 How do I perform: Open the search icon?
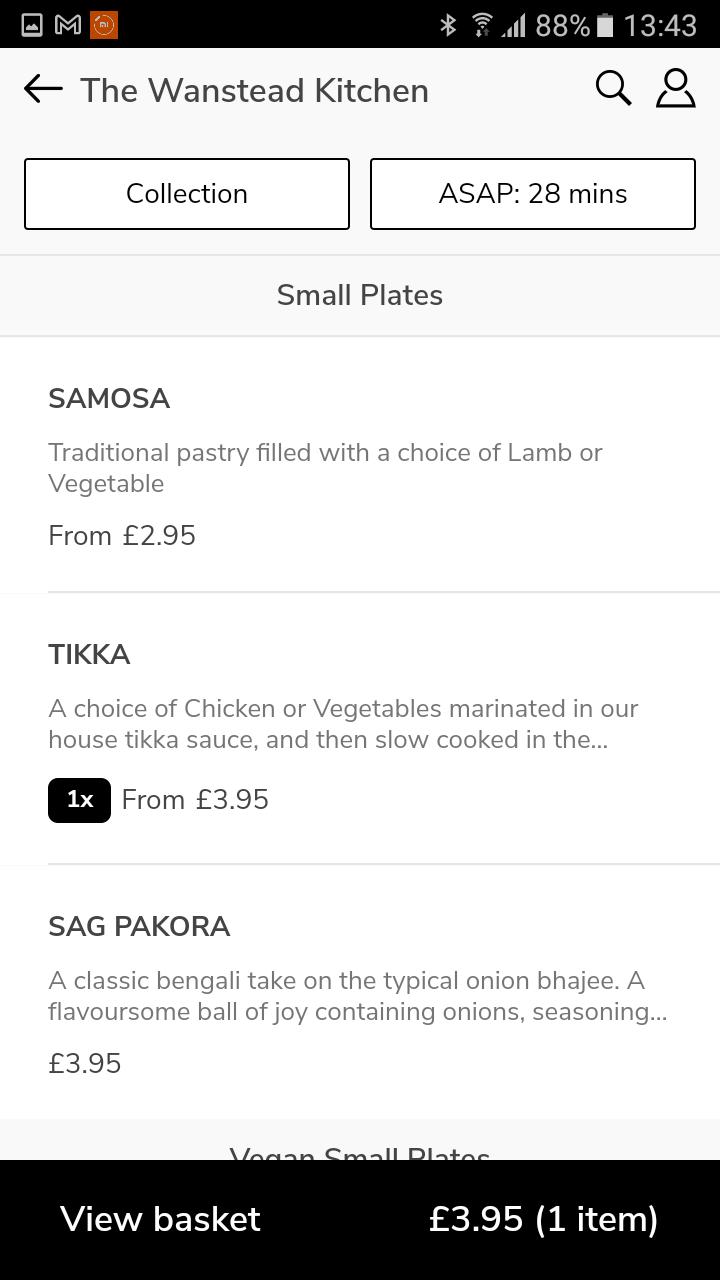(613, 88)
